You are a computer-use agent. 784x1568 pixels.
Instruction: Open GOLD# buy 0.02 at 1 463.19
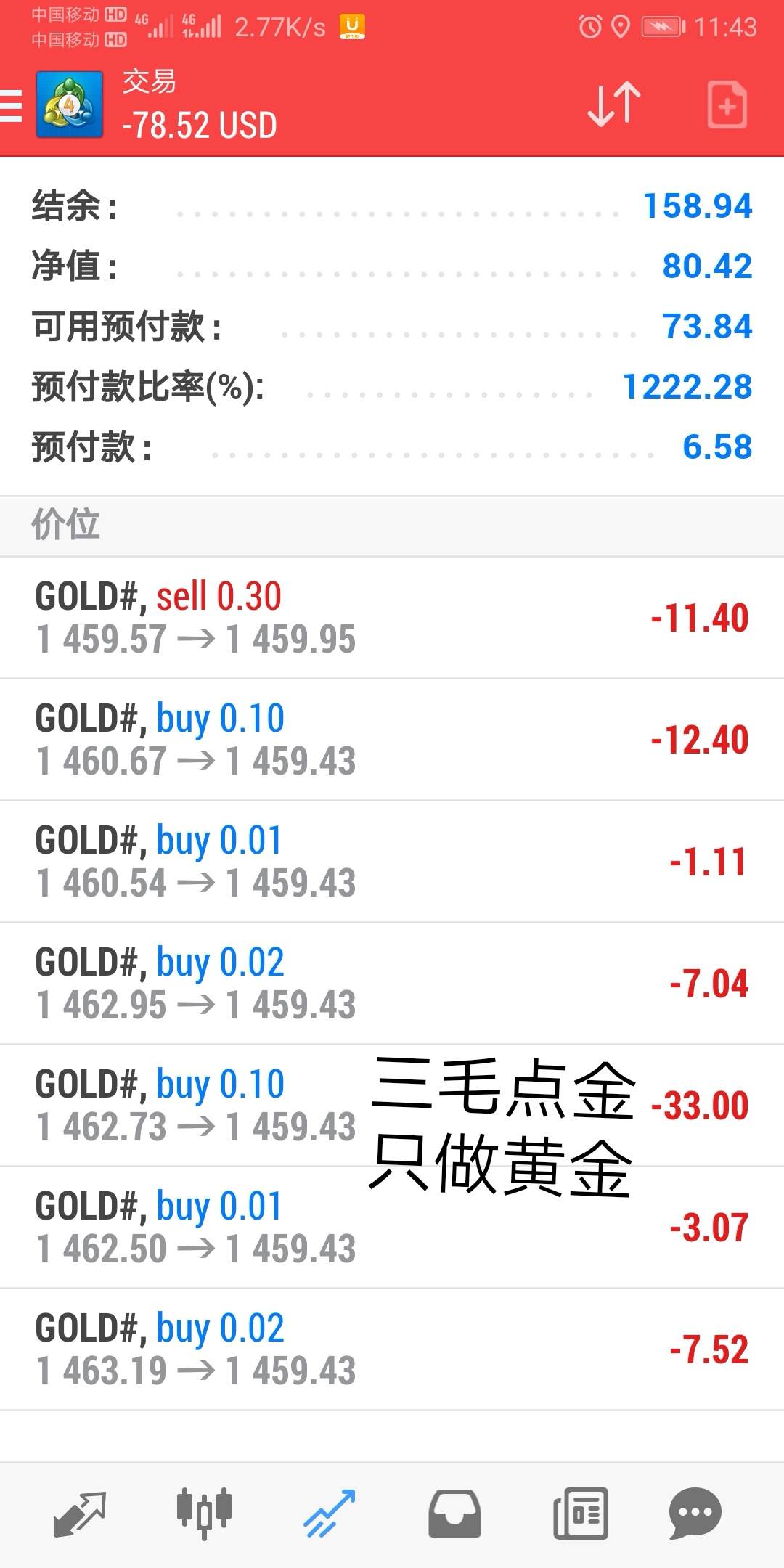[392, 1350]
